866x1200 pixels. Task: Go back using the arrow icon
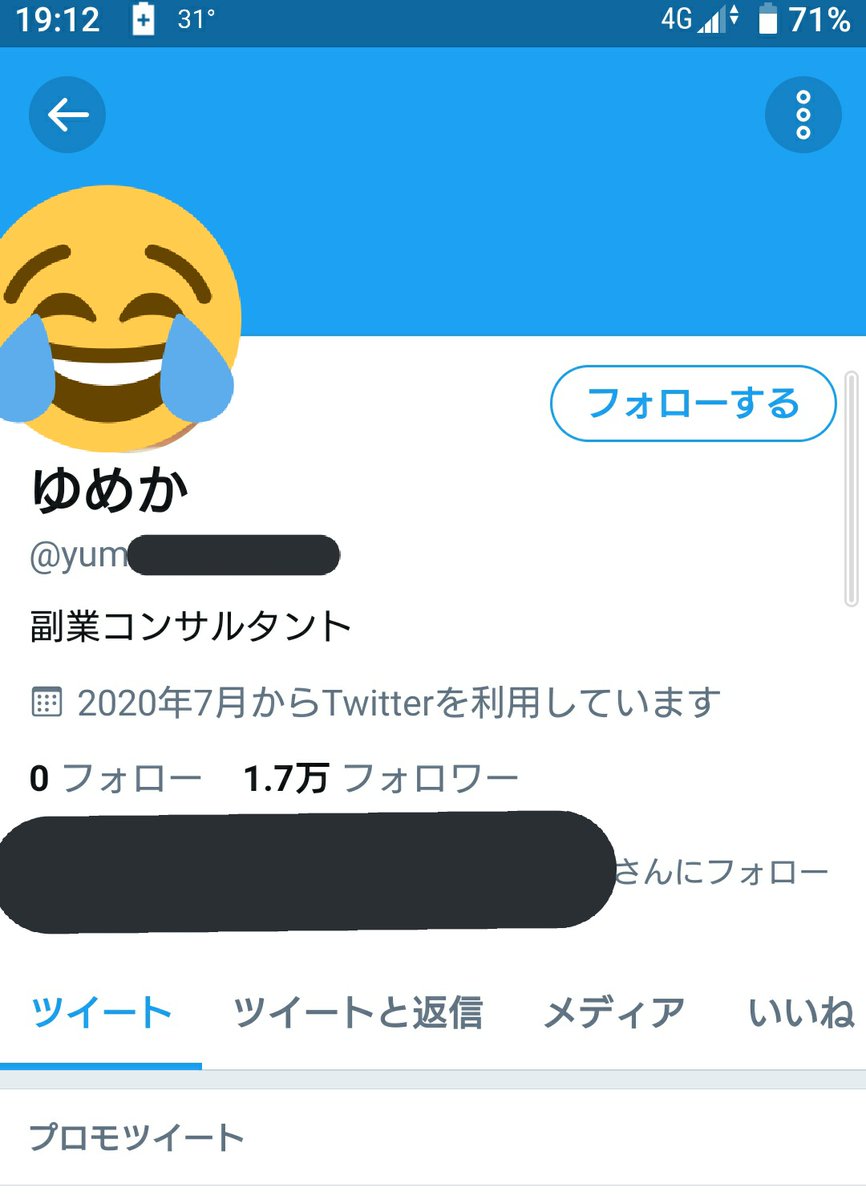pyautogui.click(x=67, y=115)
